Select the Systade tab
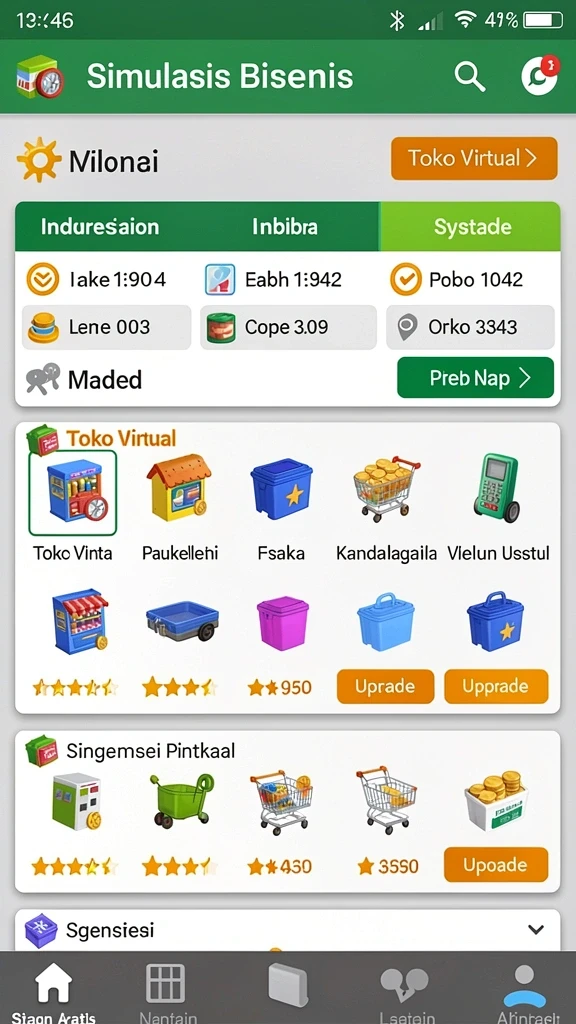 point(472,227)
